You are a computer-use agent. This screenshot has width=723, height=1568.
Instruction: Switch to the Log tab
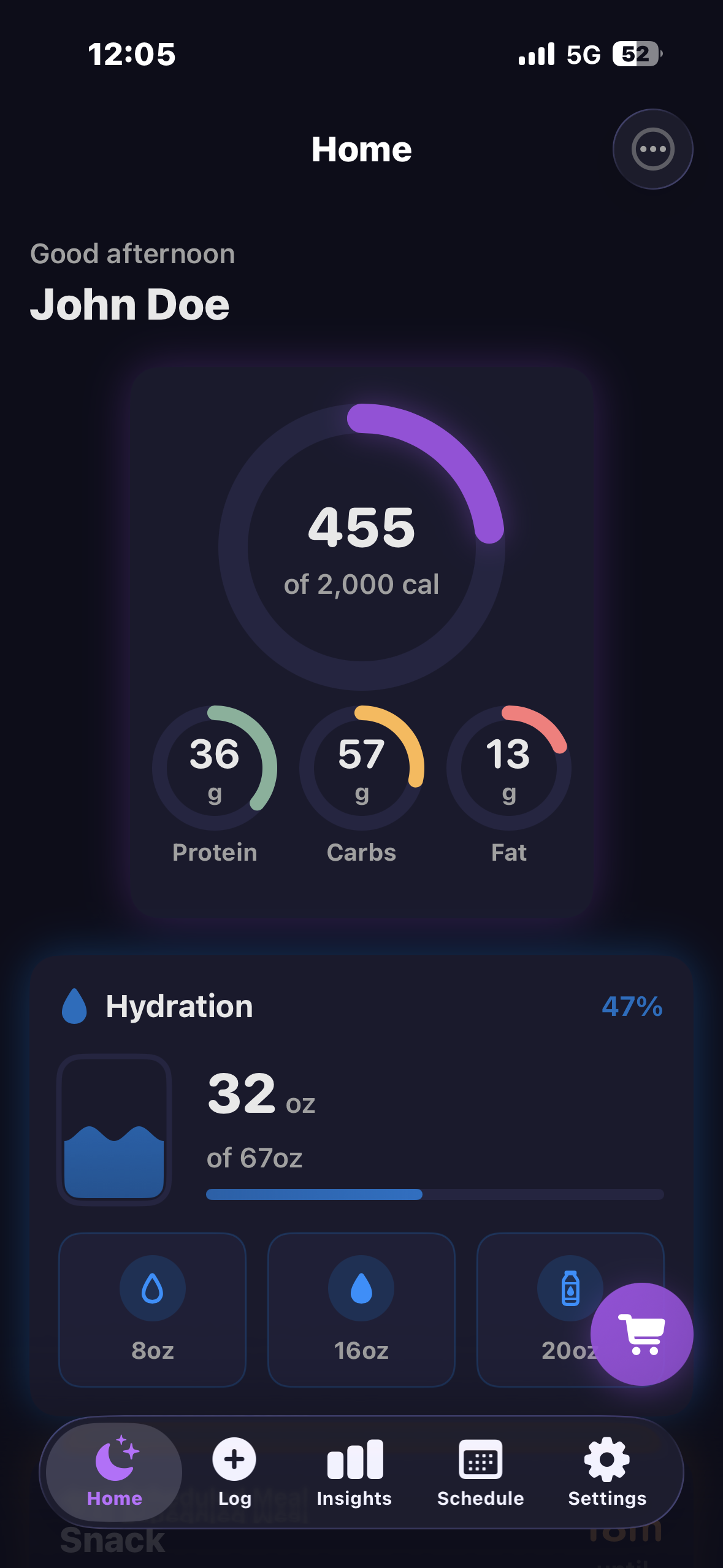[234, 1471]
